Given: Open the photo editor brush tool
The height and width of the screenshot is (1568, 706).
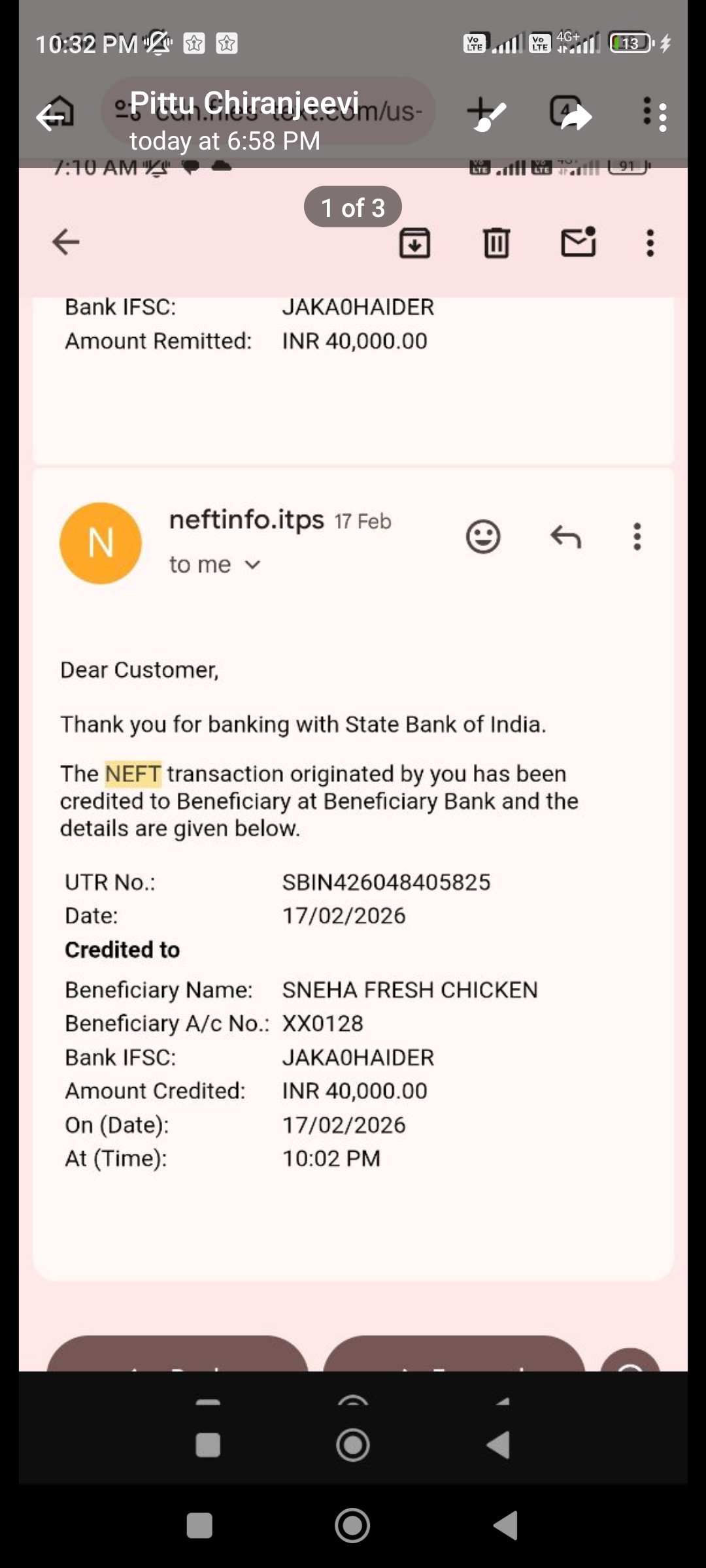Looking at the screenshot, I should pyautogui.click(x=487, y=116).
